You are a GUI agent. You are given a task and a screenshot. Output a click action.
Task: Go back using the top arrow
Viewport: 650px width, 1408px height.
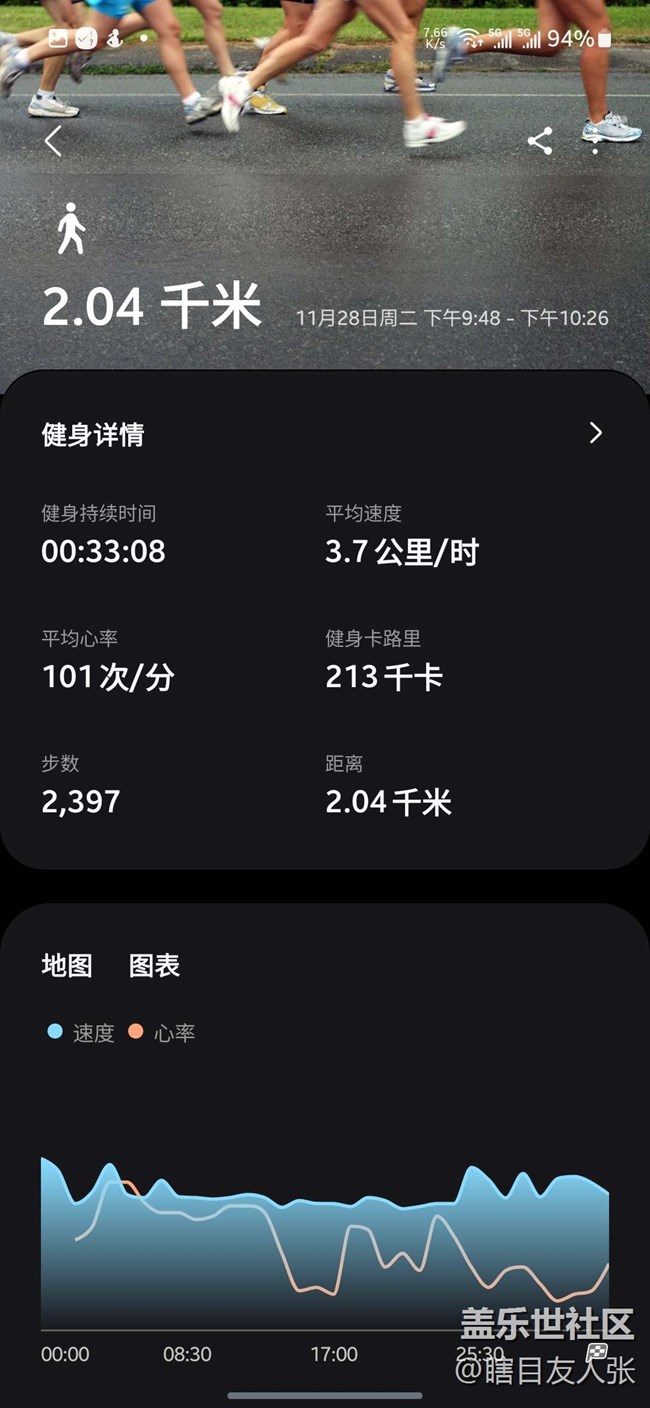coord(53,141)
